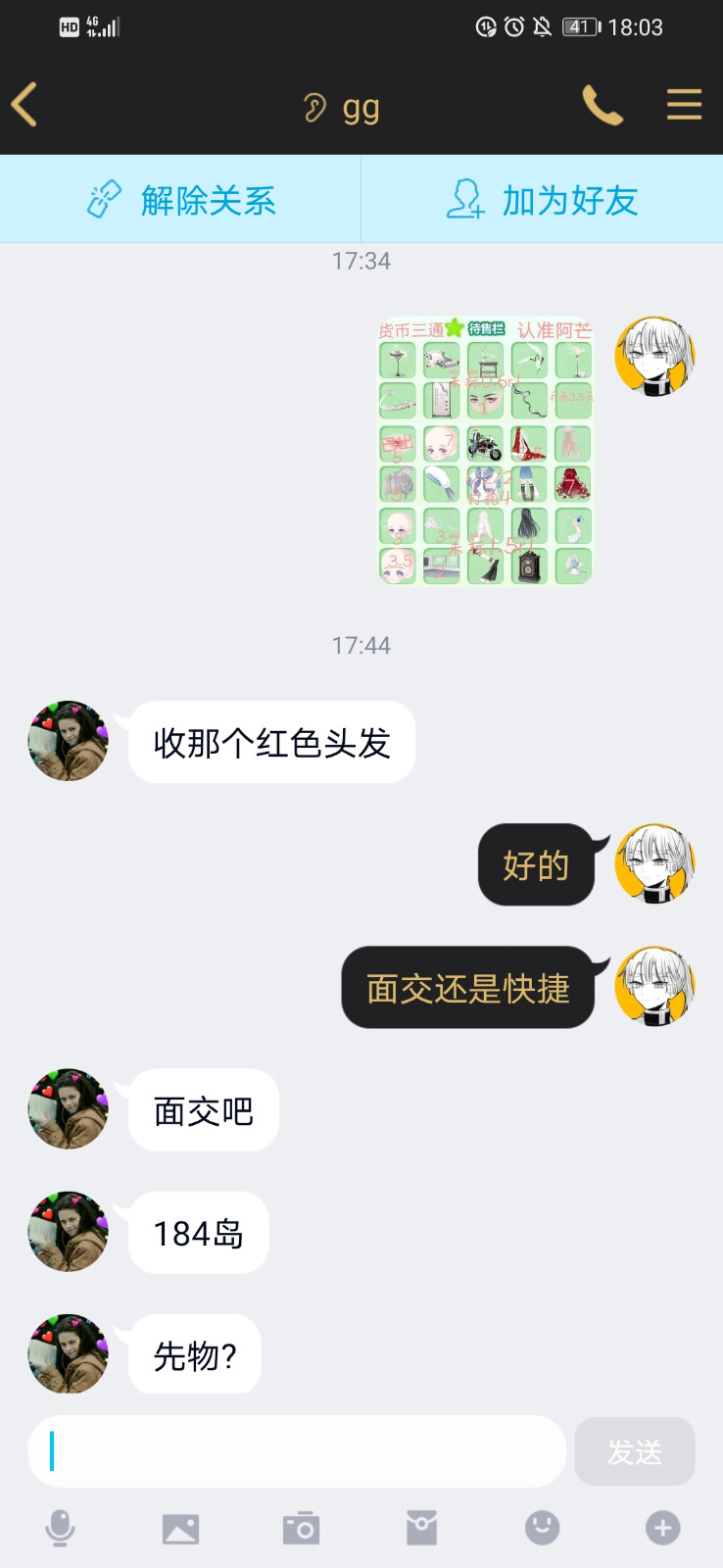This screenshot has width=723, height=1568.
Task: Record a voice message with the microphone
Action: [x=60, y=1528]
